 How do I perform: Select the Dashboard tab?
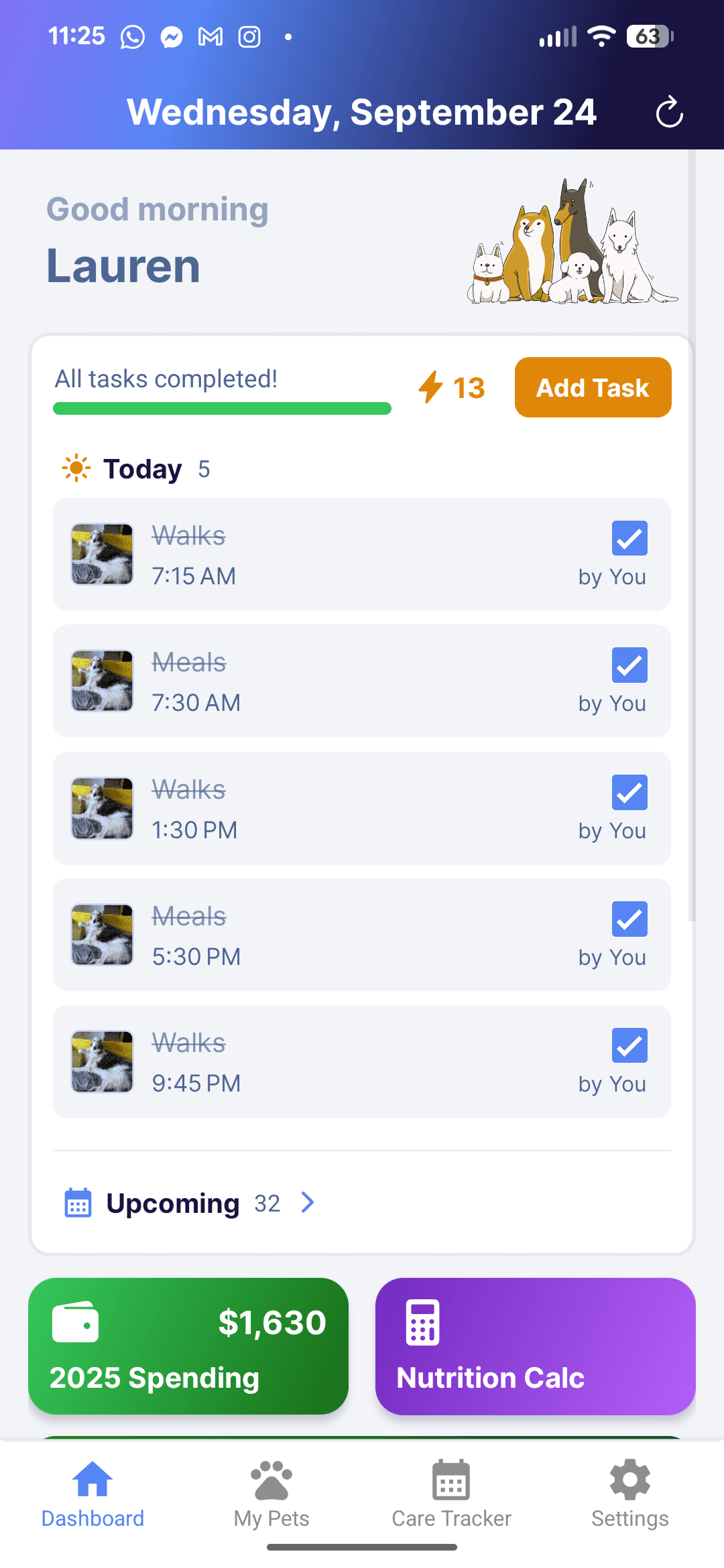tap(93, 1494)
